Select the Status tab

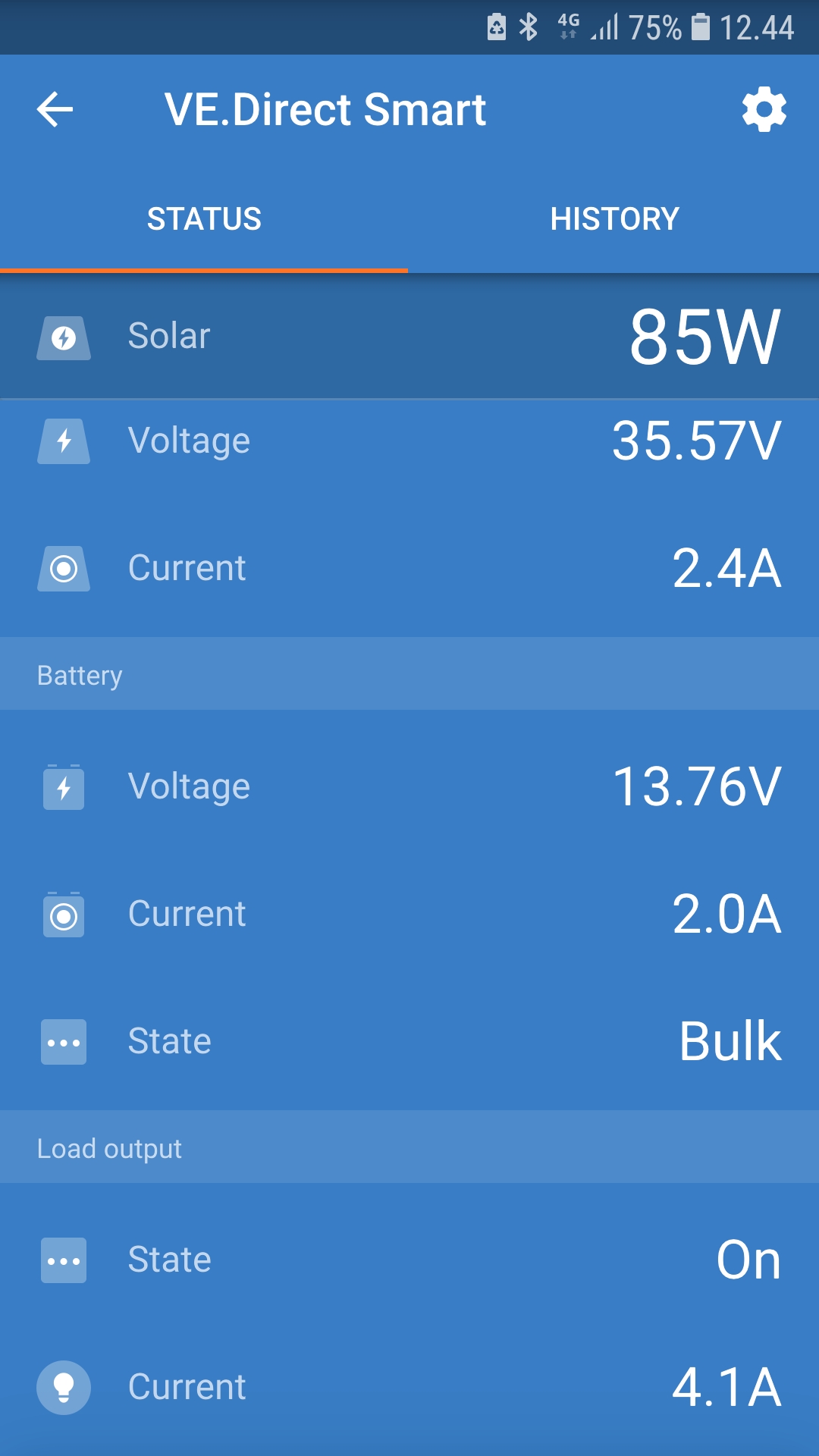coord(204,219)
